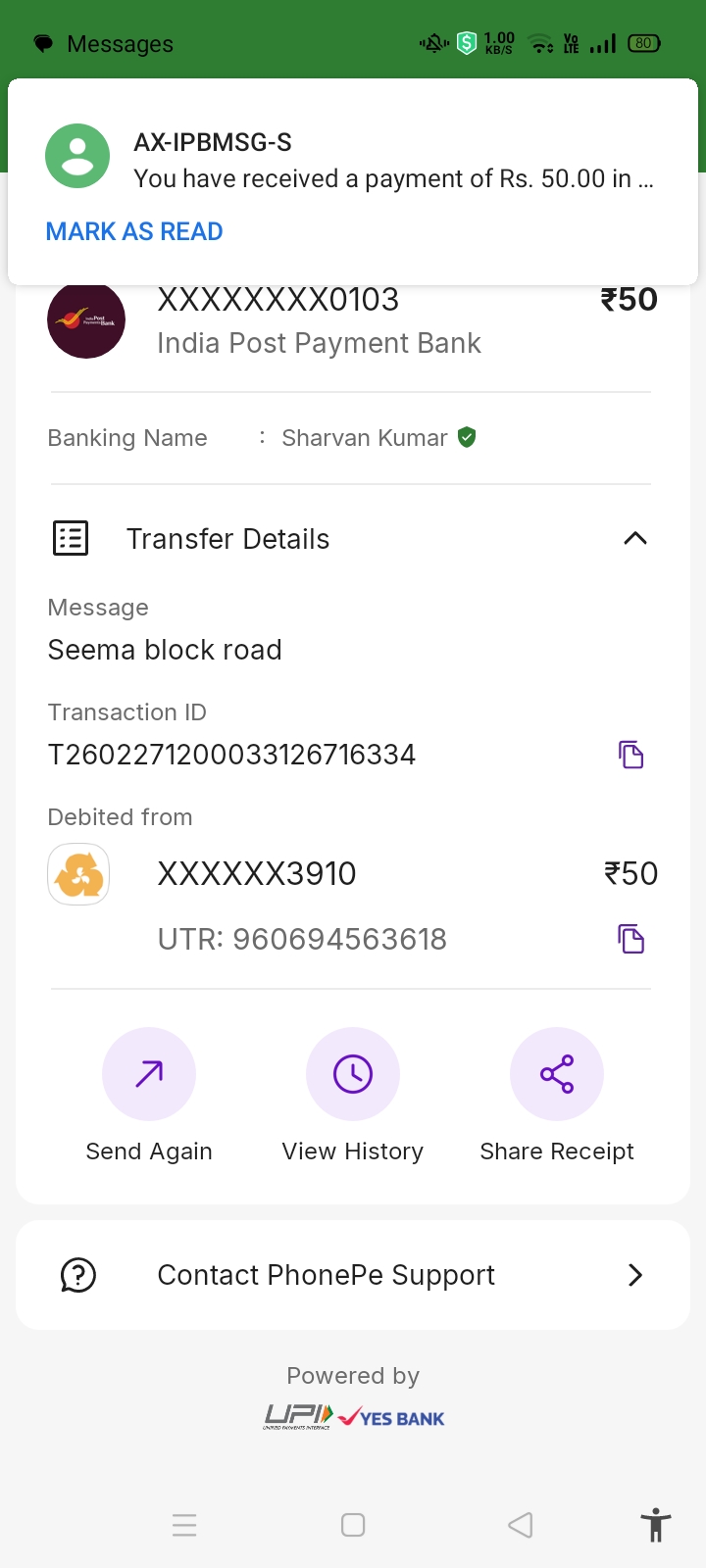This screenshot has width=706, height=1568.
Task: Share the payment receipt
Action: coord(556,1074)
